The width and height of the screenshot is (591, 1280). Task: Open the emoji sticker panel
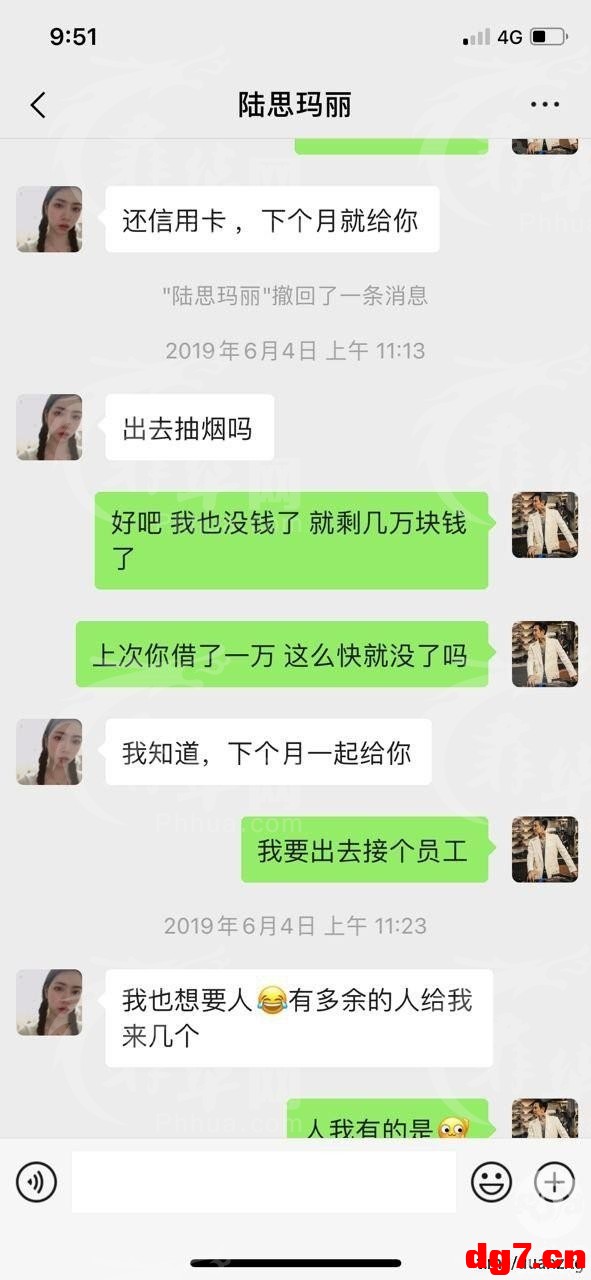pyautogui.click(x=492, y=1183)
